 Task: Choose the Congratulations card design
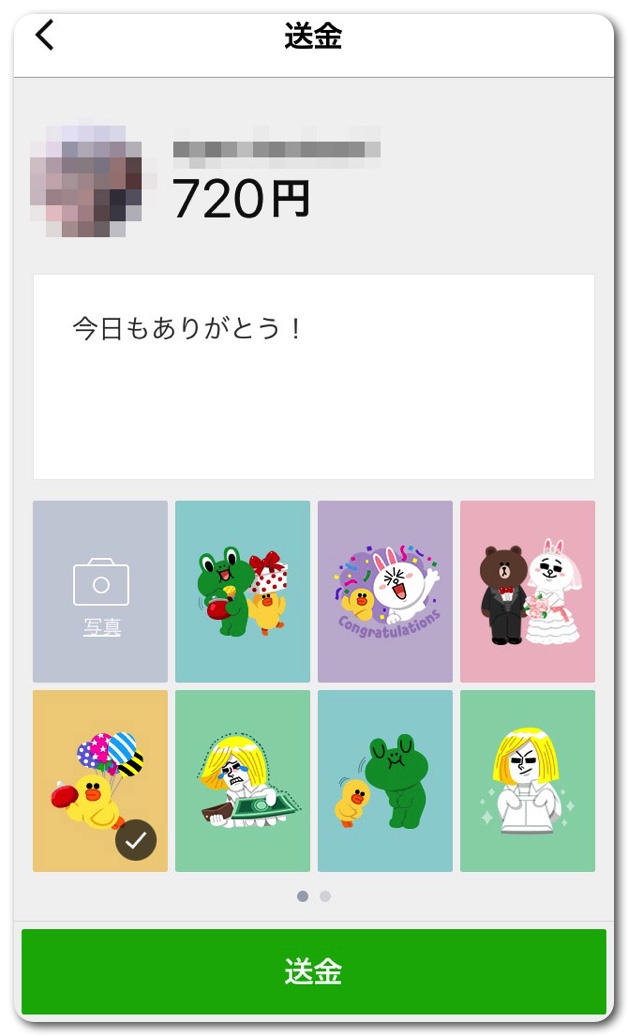(385, 591)
